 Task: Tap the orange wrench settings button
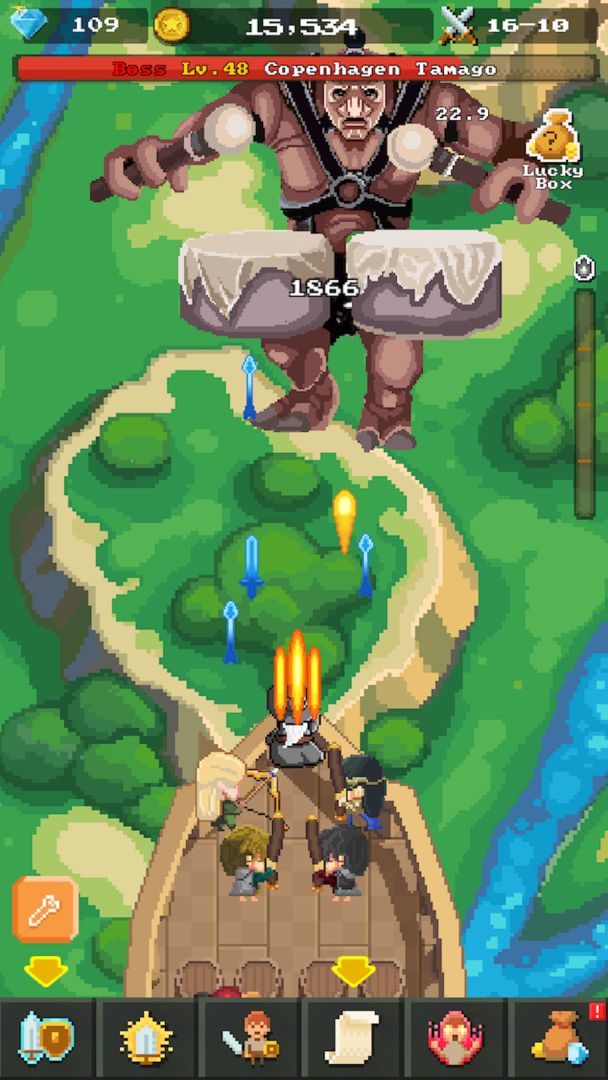tap(44, 909)
